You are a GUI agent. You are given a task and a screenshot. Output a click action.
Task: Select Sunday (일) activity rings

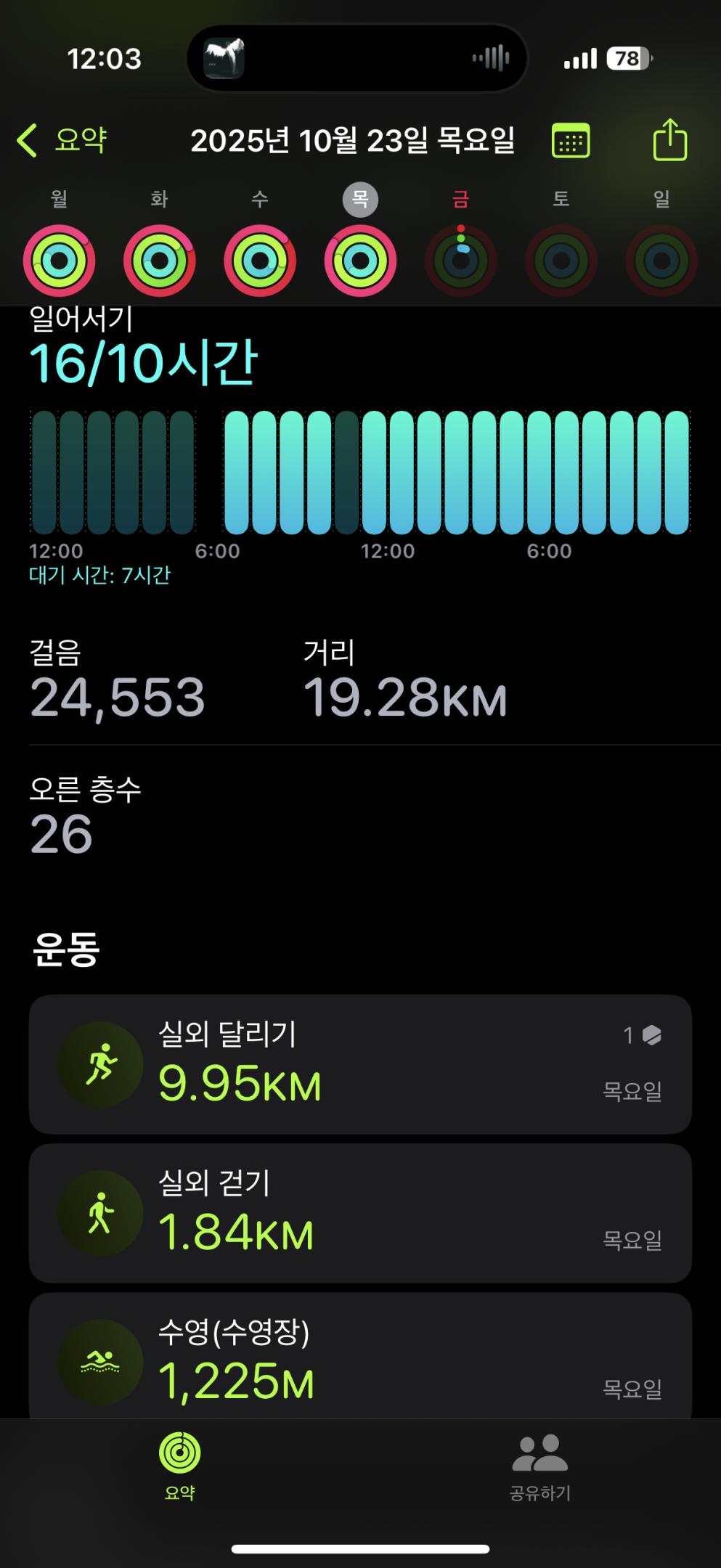click(661, 260)
